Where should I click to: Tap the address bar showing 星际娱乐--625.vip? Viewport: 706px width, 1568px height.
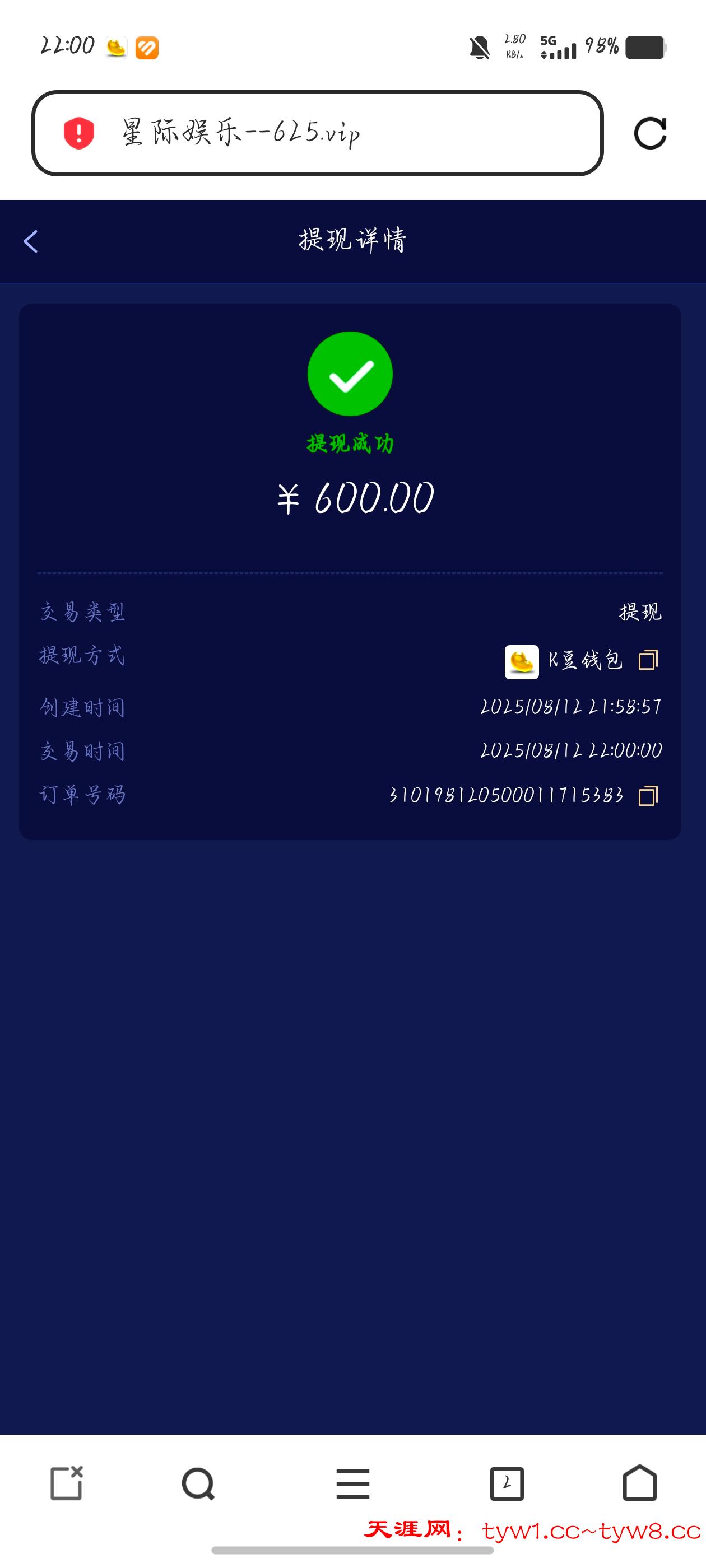[x=341, y=133]
